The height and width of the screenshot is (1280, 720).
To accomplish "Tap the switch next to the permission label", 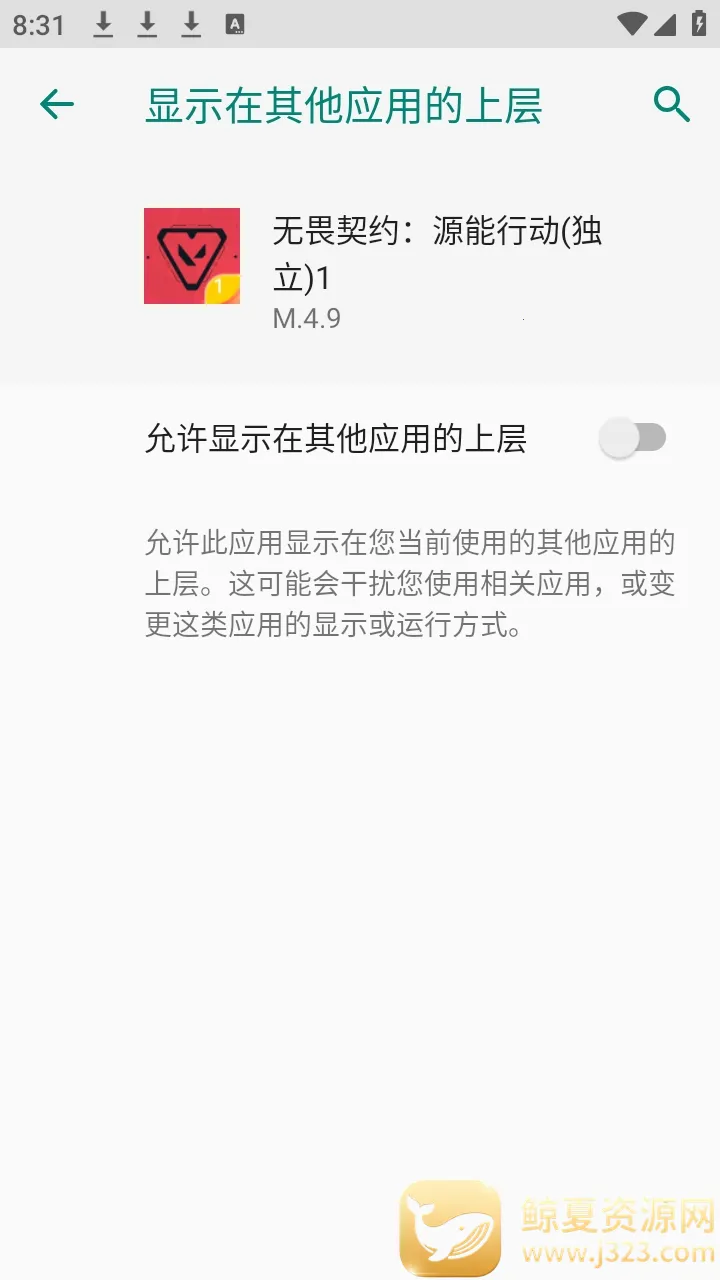I will point(633,438).
